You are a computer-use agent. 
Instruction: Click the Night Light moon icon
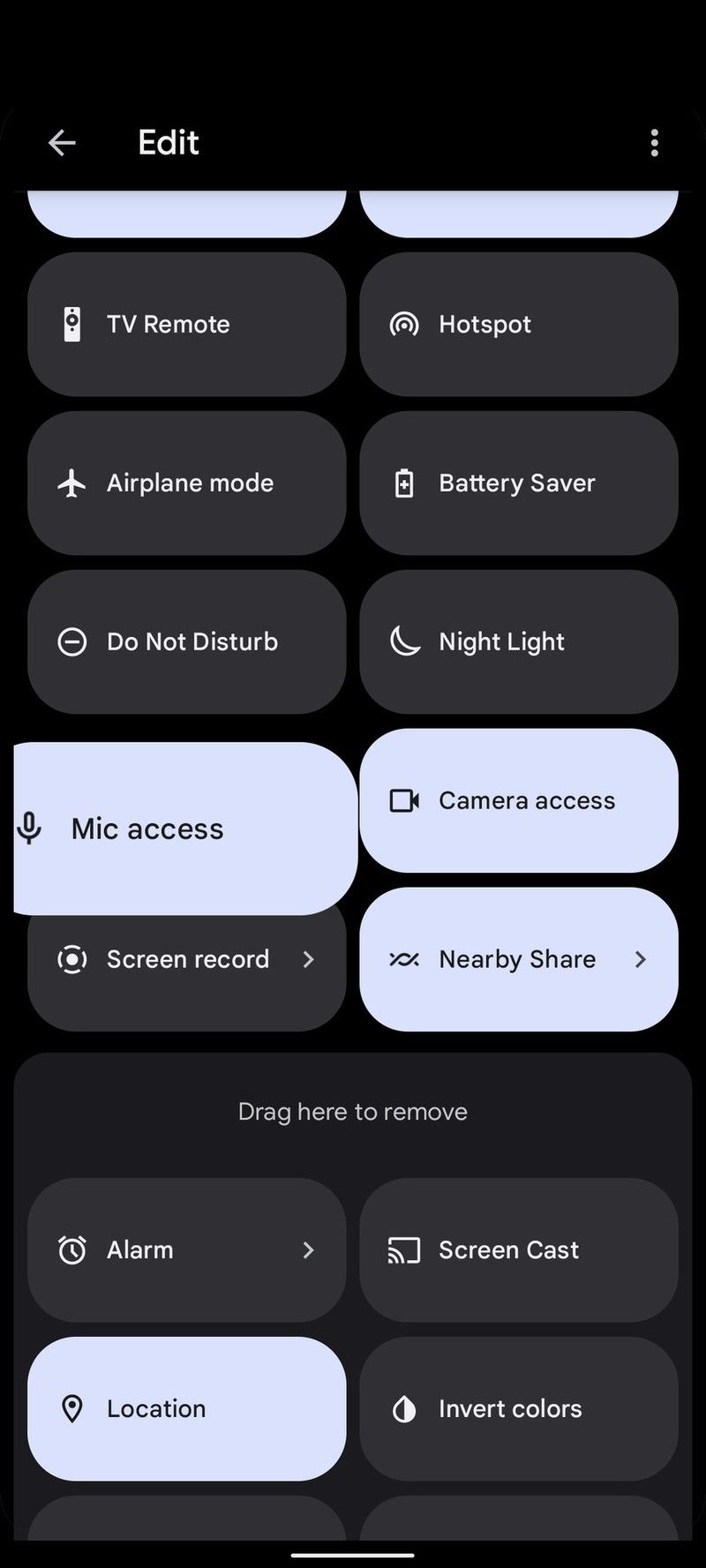[403, 641]
